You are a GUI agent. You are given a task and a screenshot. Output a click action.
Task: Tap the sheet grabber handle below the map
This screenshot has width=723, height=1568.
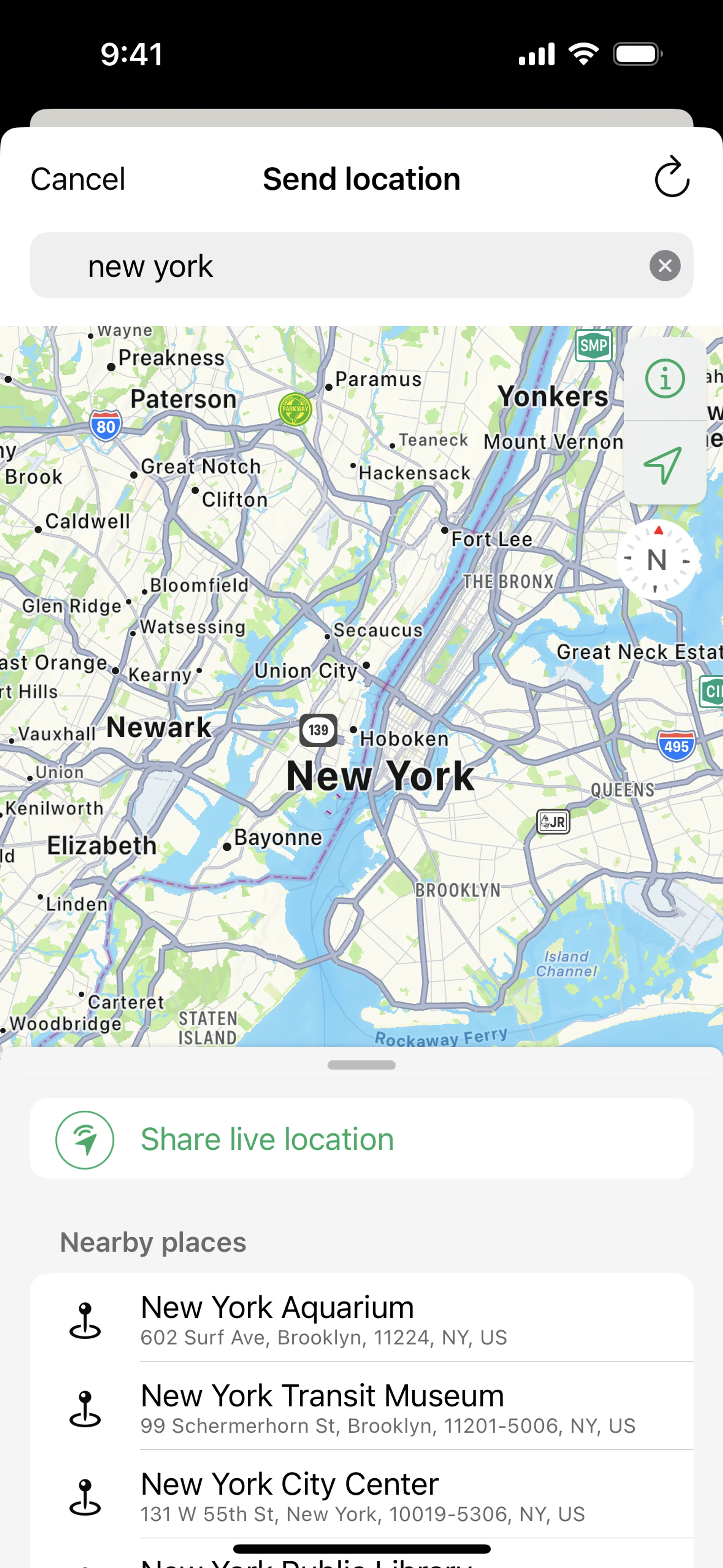click(x=361, y=1065)
